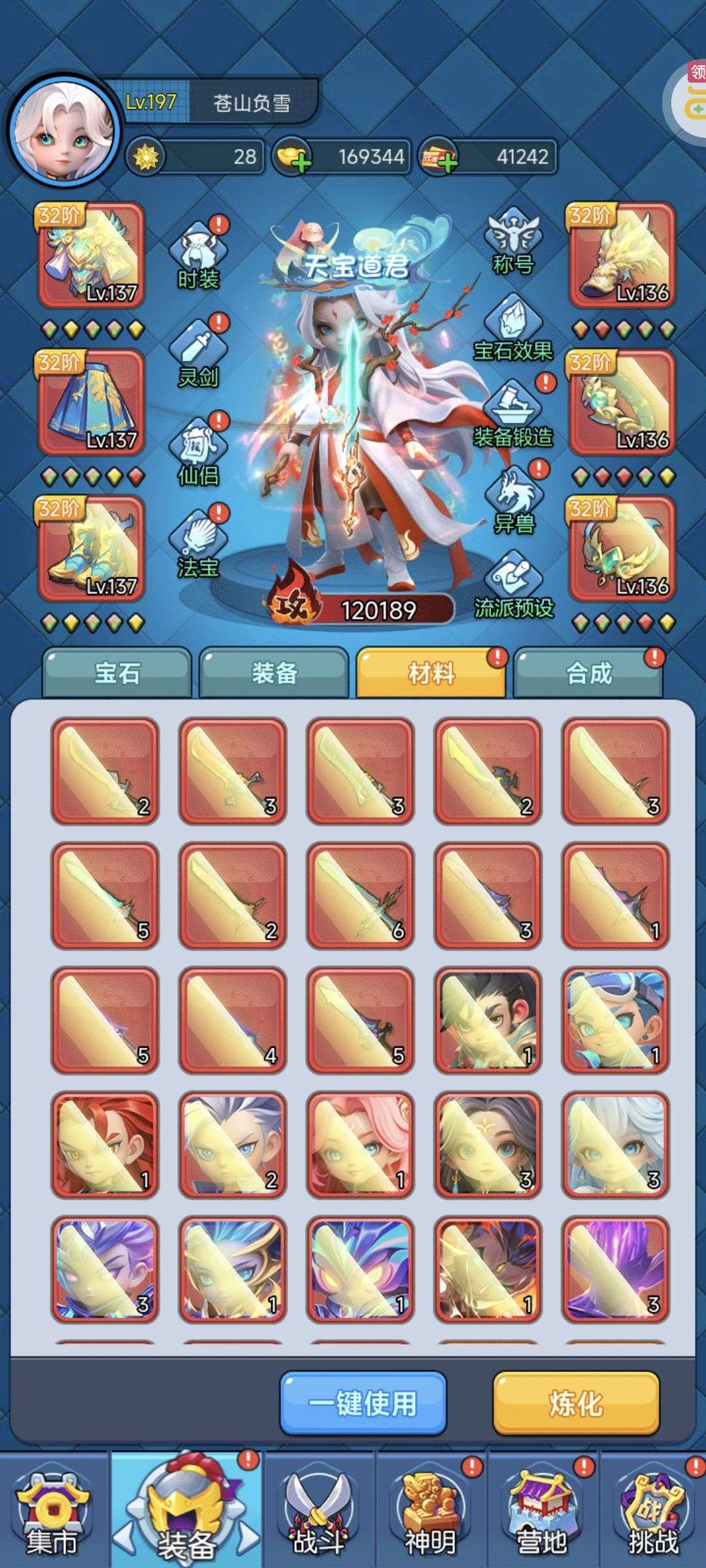Go to 战斗 battle in bottom bar
Image resolution: width=706 pixels, height=1568 pixels.
(x=318, y=1516)
